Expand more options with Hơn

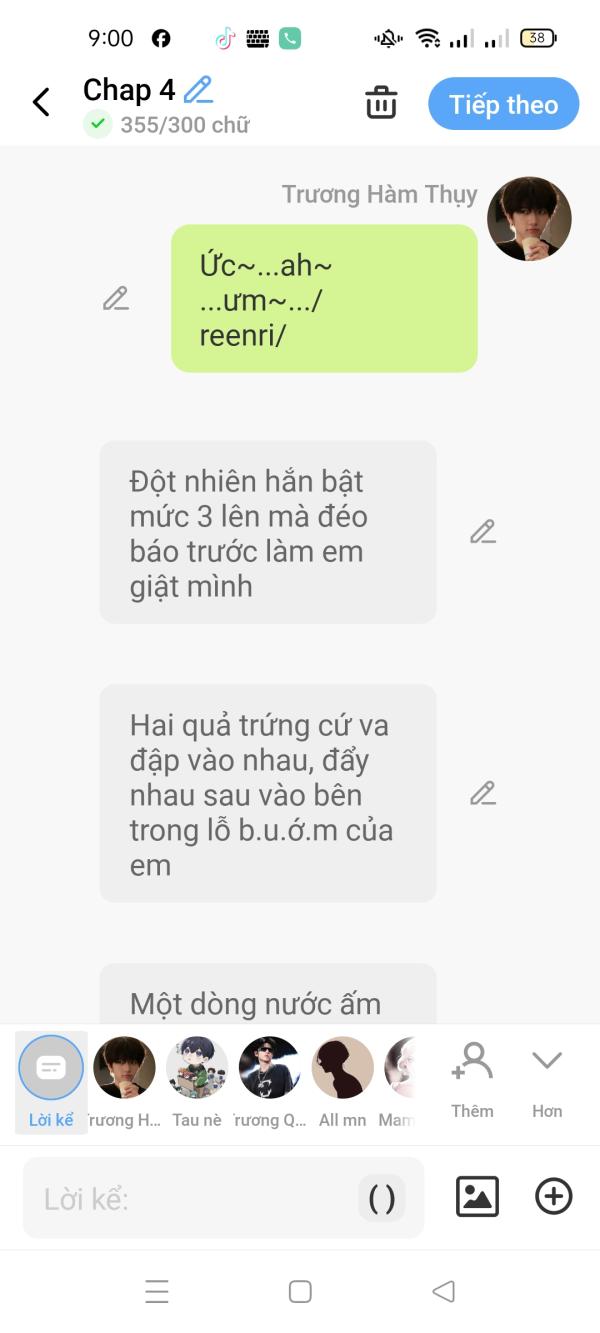point(547,1080)
